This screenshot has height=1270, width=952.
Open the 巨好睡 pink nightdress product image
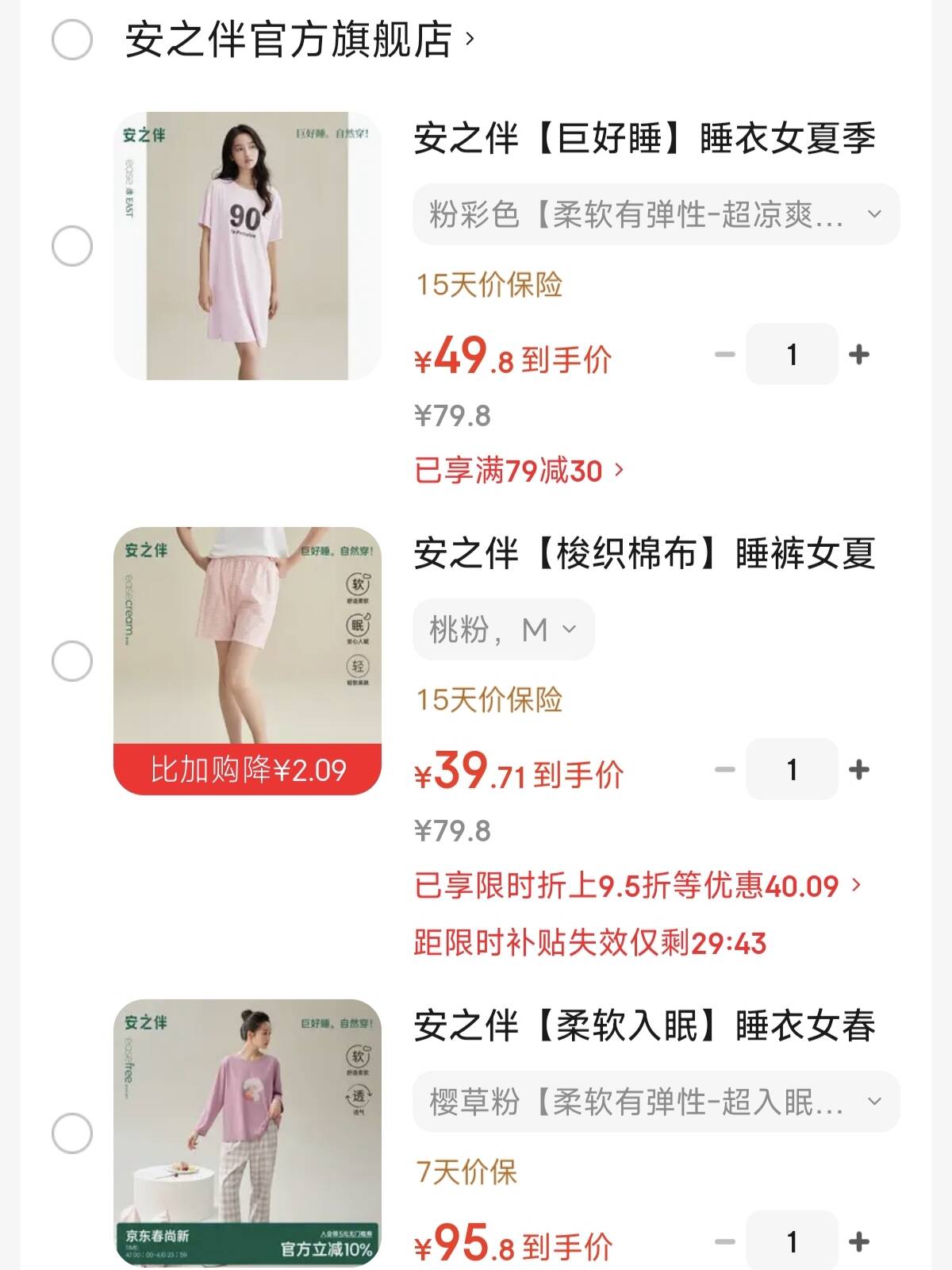pyautogui.click(x=248, y=246)
